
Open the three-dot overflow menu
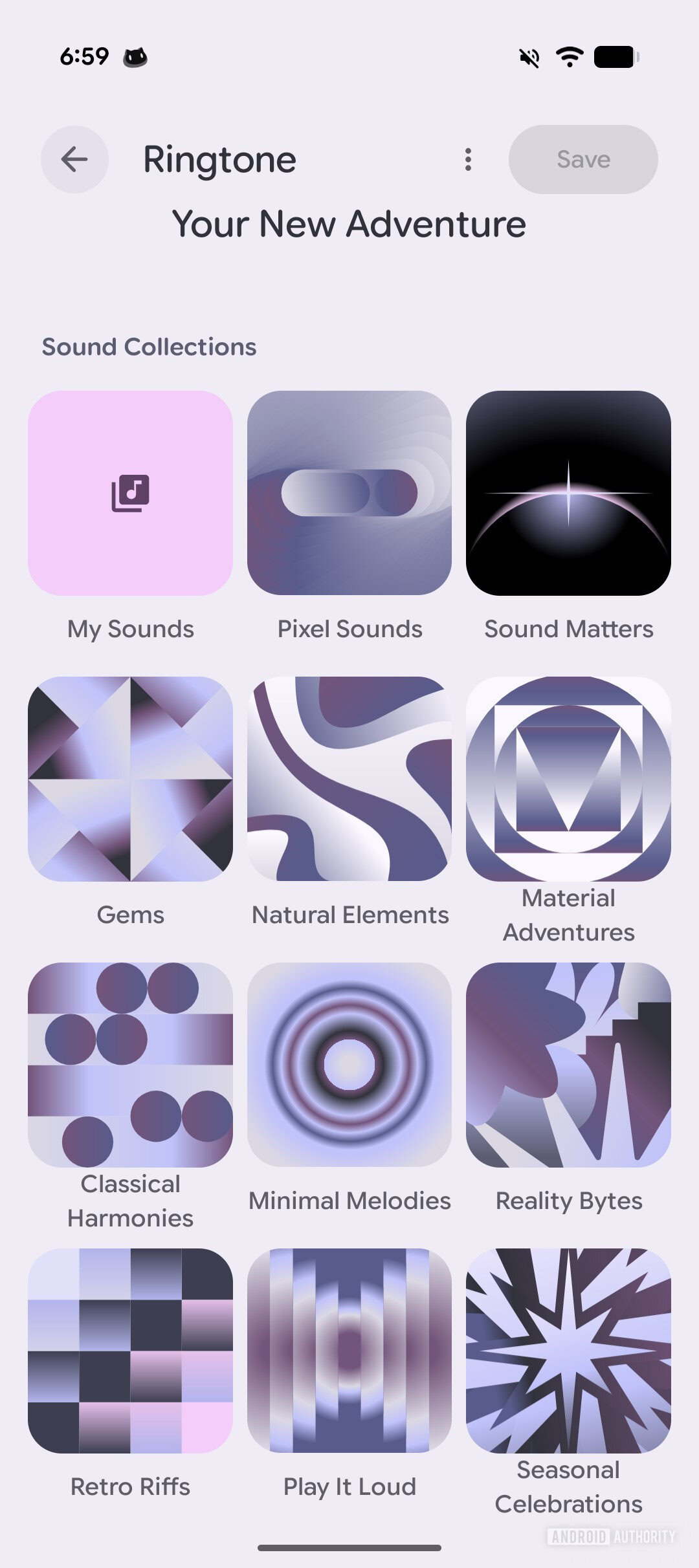(x=468, y=159)
